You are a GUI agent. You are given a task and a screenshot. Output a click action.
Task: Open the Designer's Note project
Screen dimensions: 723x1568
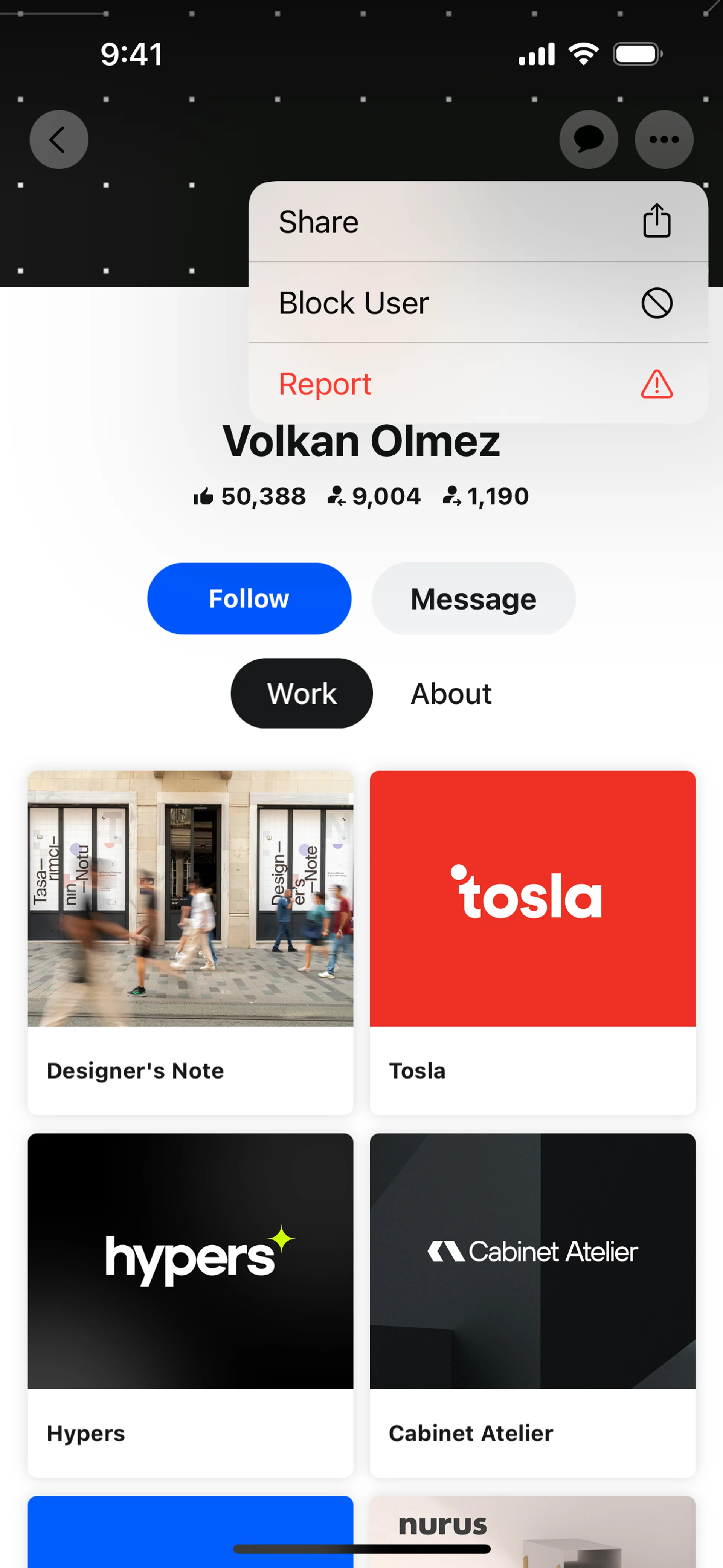click(190, 941)
